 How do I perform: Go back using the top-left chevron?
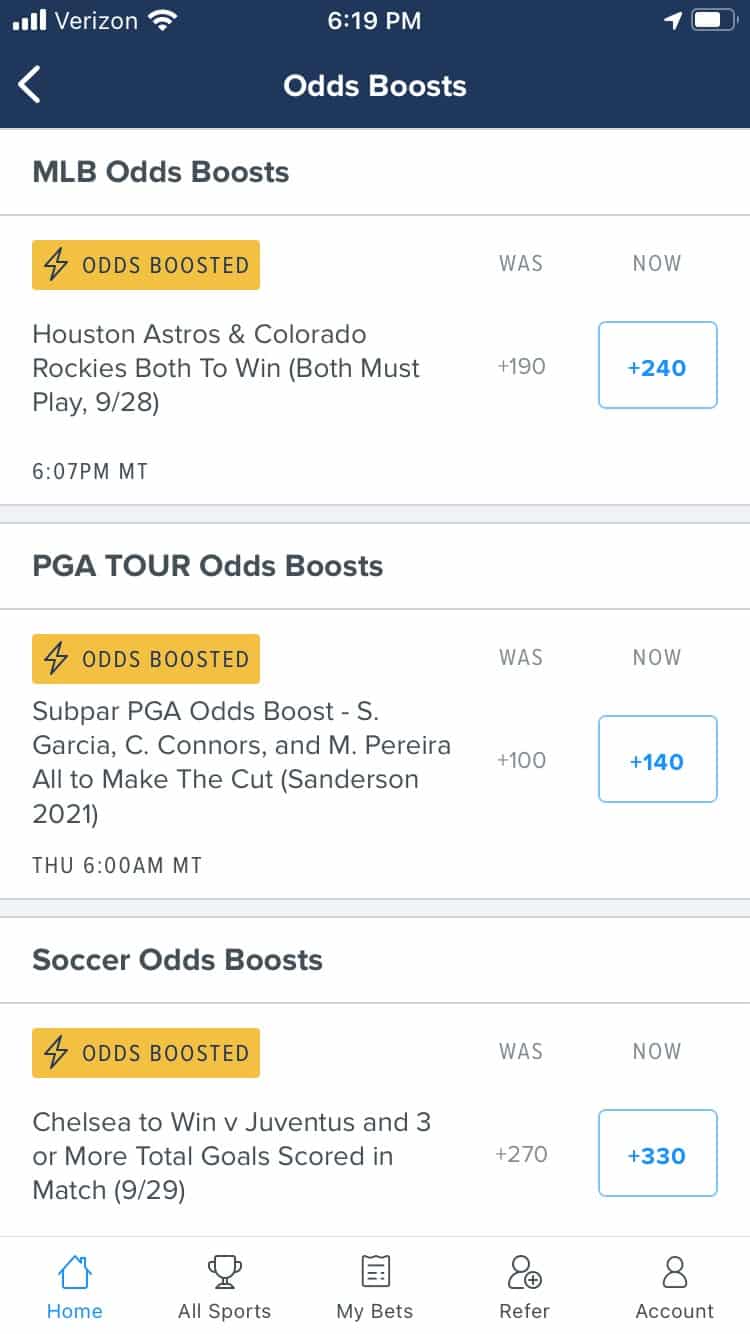coord(29,85)
